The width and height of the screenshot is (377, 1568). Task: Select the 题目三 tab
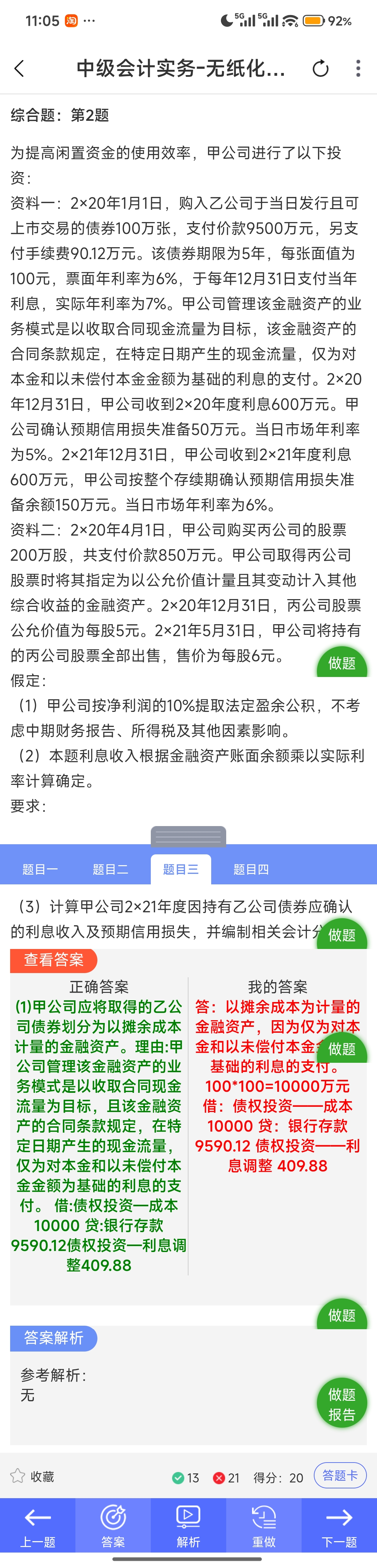[181, 869]
